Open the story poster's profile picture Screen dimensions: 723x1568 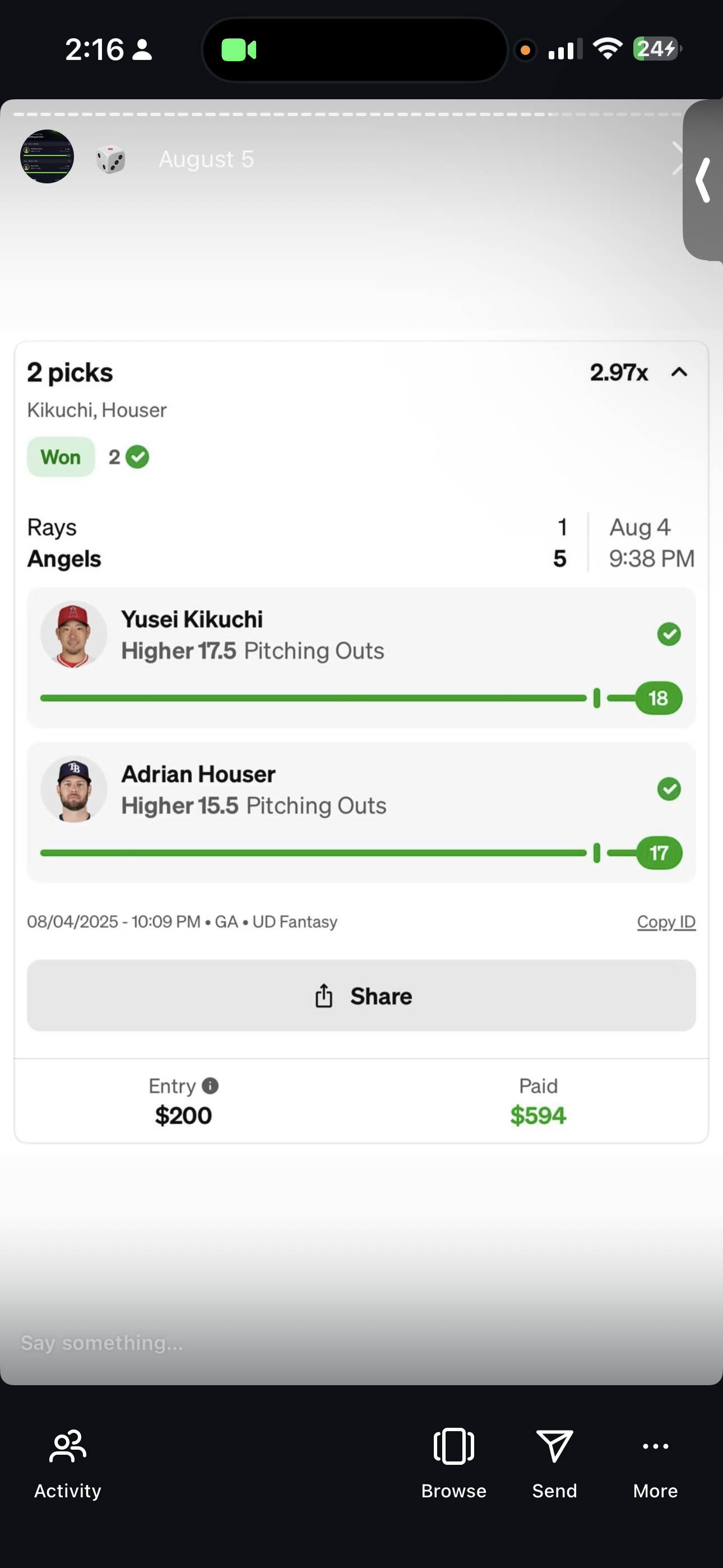click(x=47, y=157)
